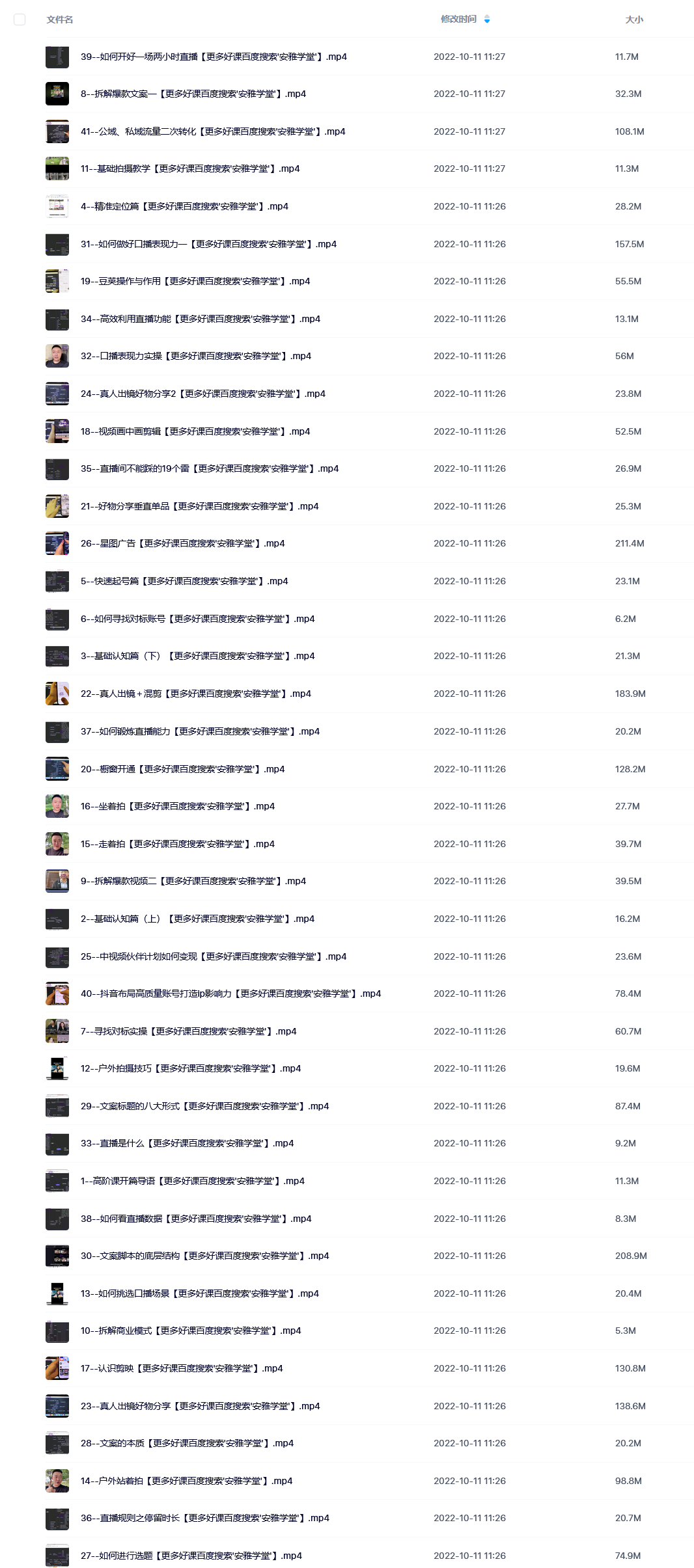Open file 41--公域、私域流量二次转化
The width and height of the screenshot is (694, 1568).
[x=213, y=131]
